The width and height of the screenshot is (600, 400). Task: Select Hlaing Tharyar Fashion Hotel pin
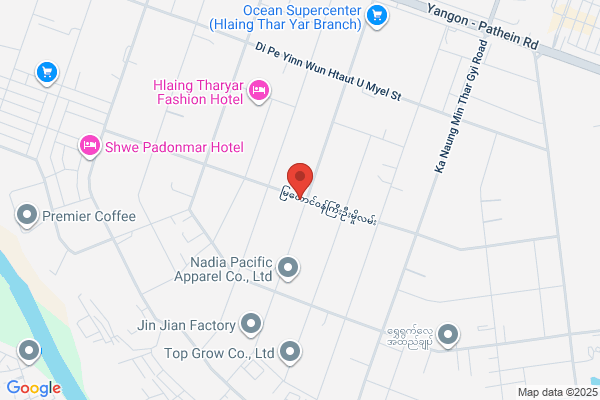click(259, 91)
